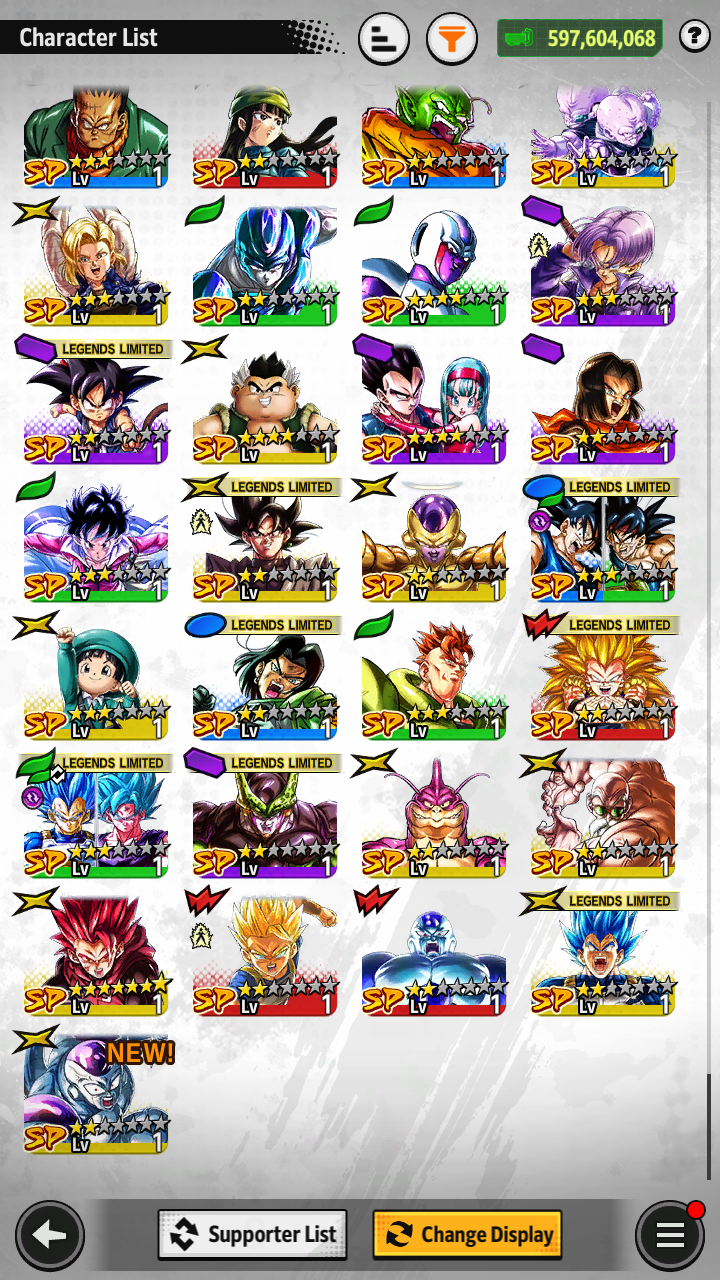Select the Vegeta and Bulma character card

point(434,404)
